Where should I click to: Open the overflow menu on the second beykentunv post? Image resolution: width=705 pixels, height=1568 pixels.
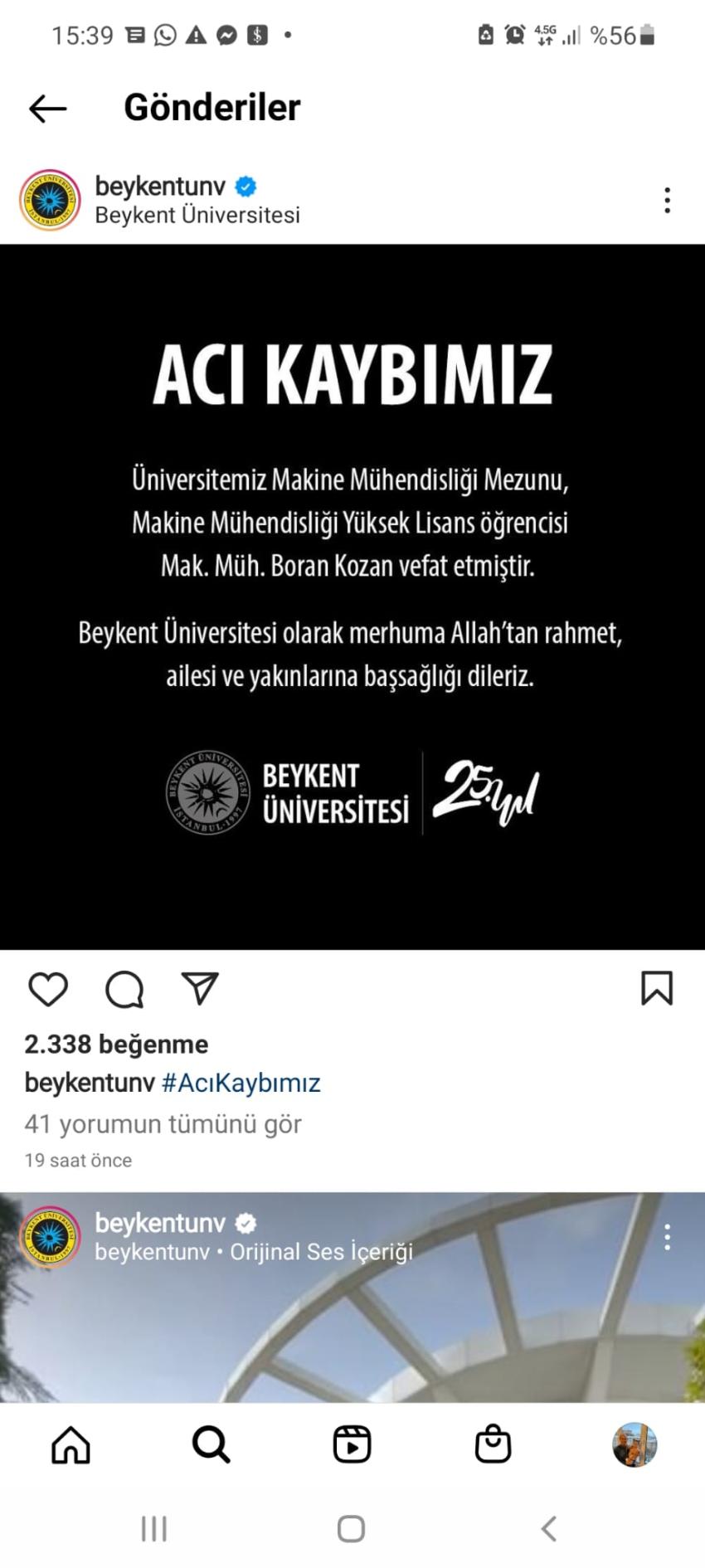pos(667,1237)
